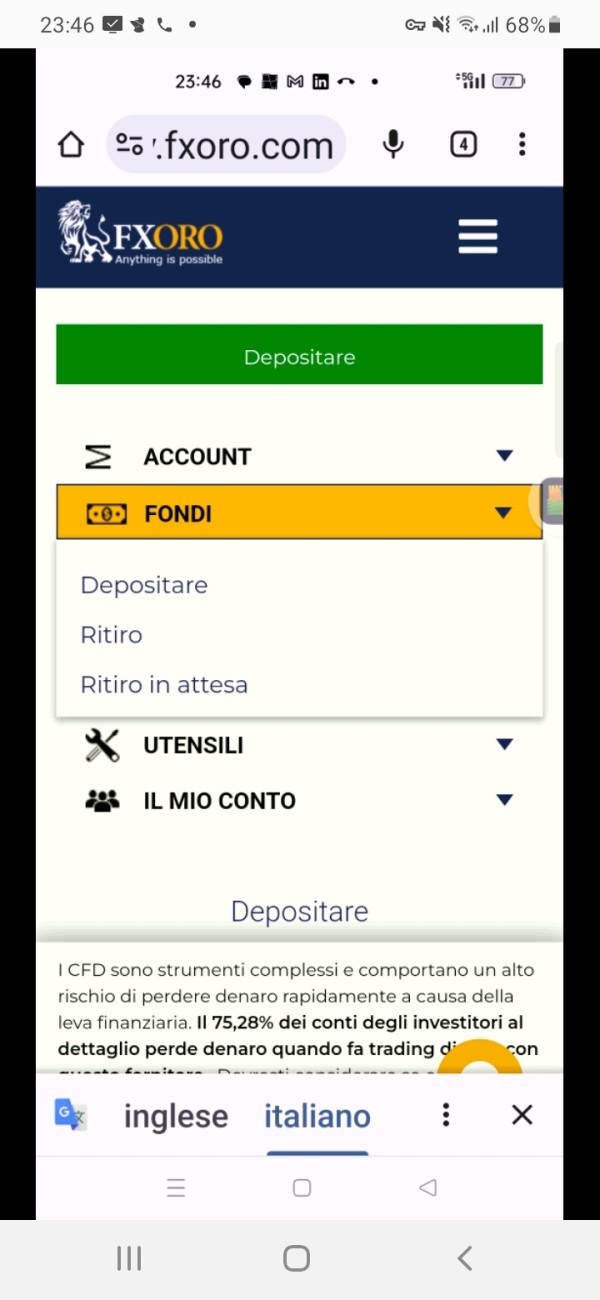The width and height of the screenshot is (600, 1300).
Task: Tap the browser home icon
Action: pos(71,145)
